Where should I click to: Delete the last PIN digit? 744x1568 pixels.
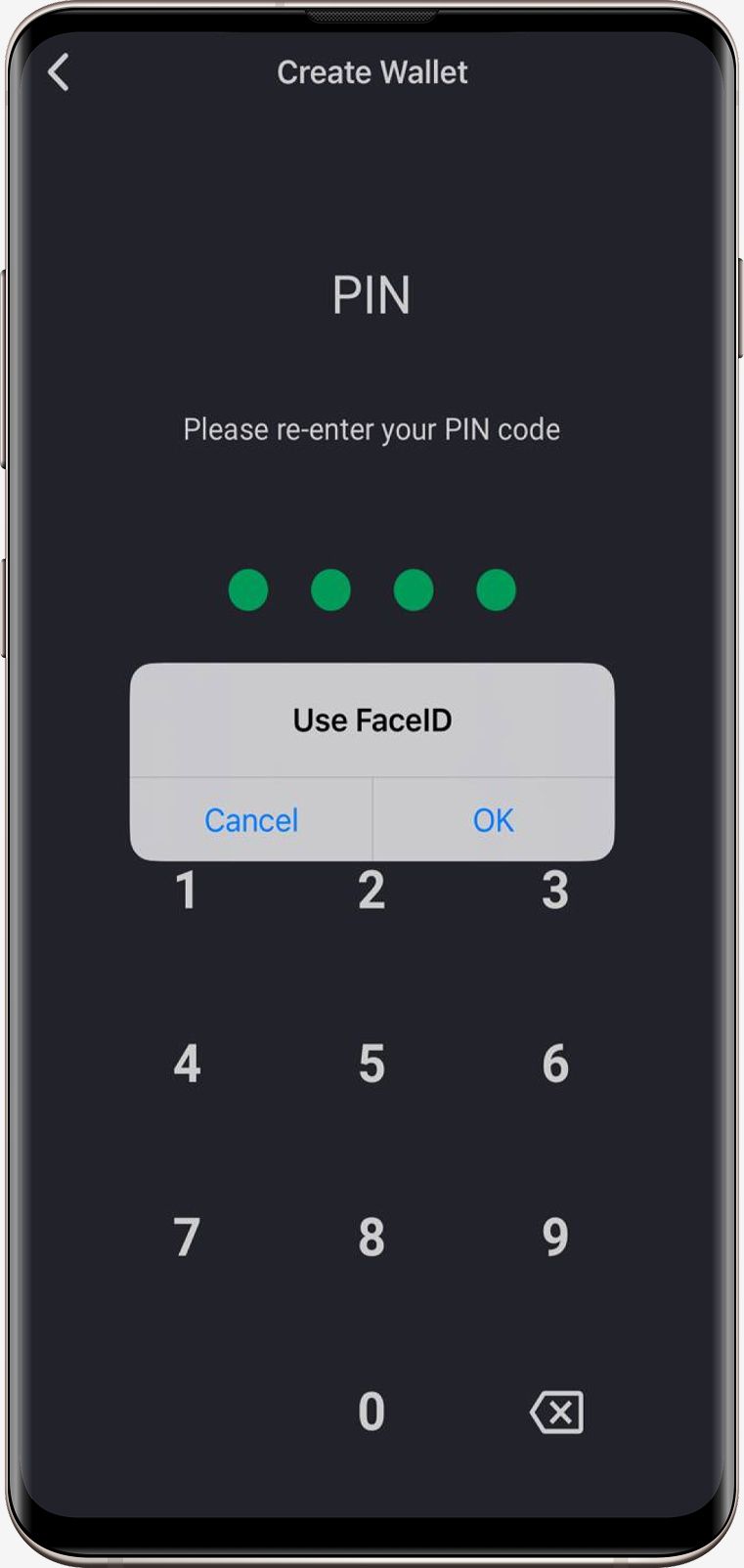pyautogui.click(x=556, y=1413)
